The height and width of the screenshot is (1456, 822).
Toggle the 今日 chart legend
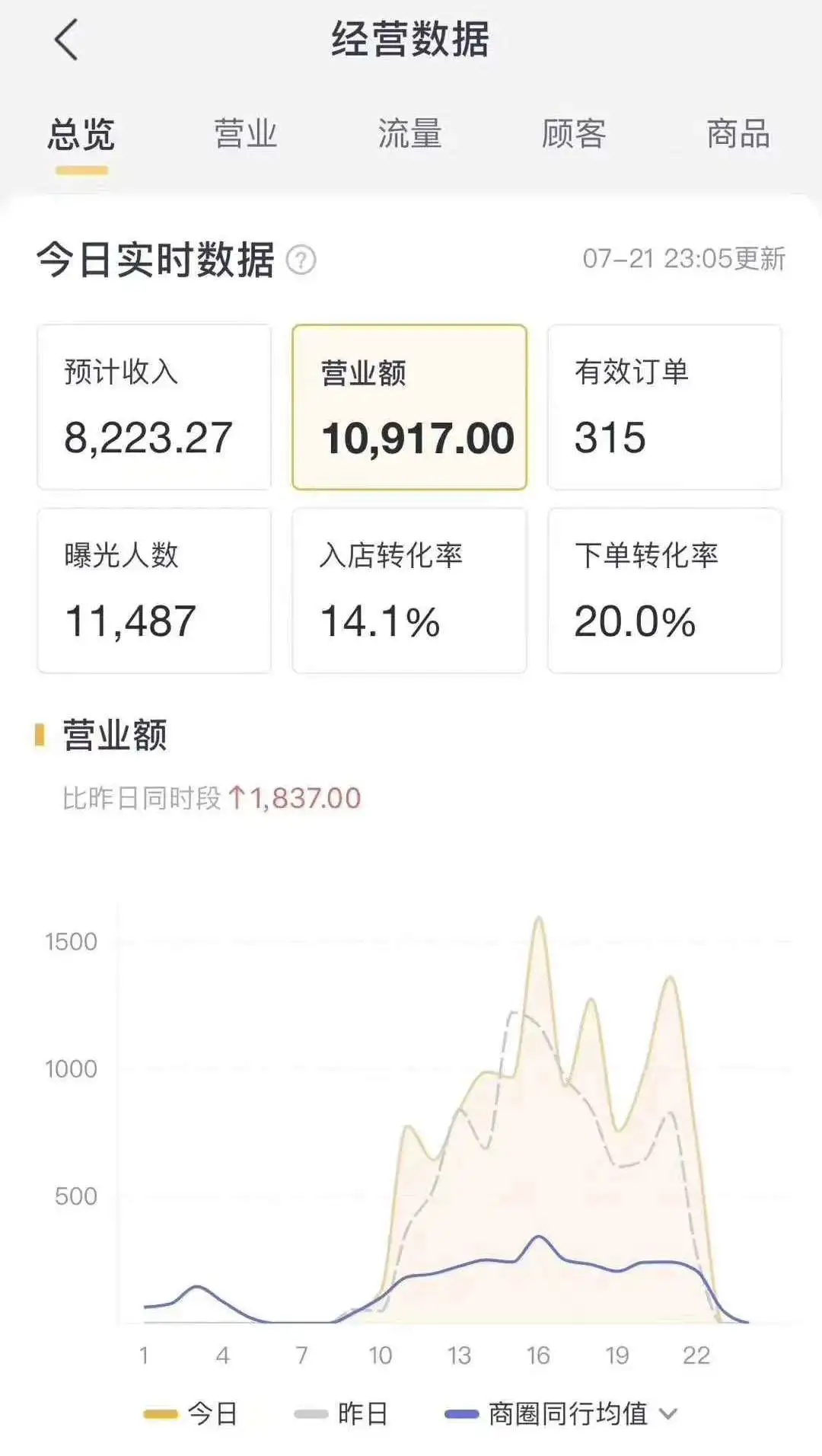pyautogui.click(x=191, y=1414)
